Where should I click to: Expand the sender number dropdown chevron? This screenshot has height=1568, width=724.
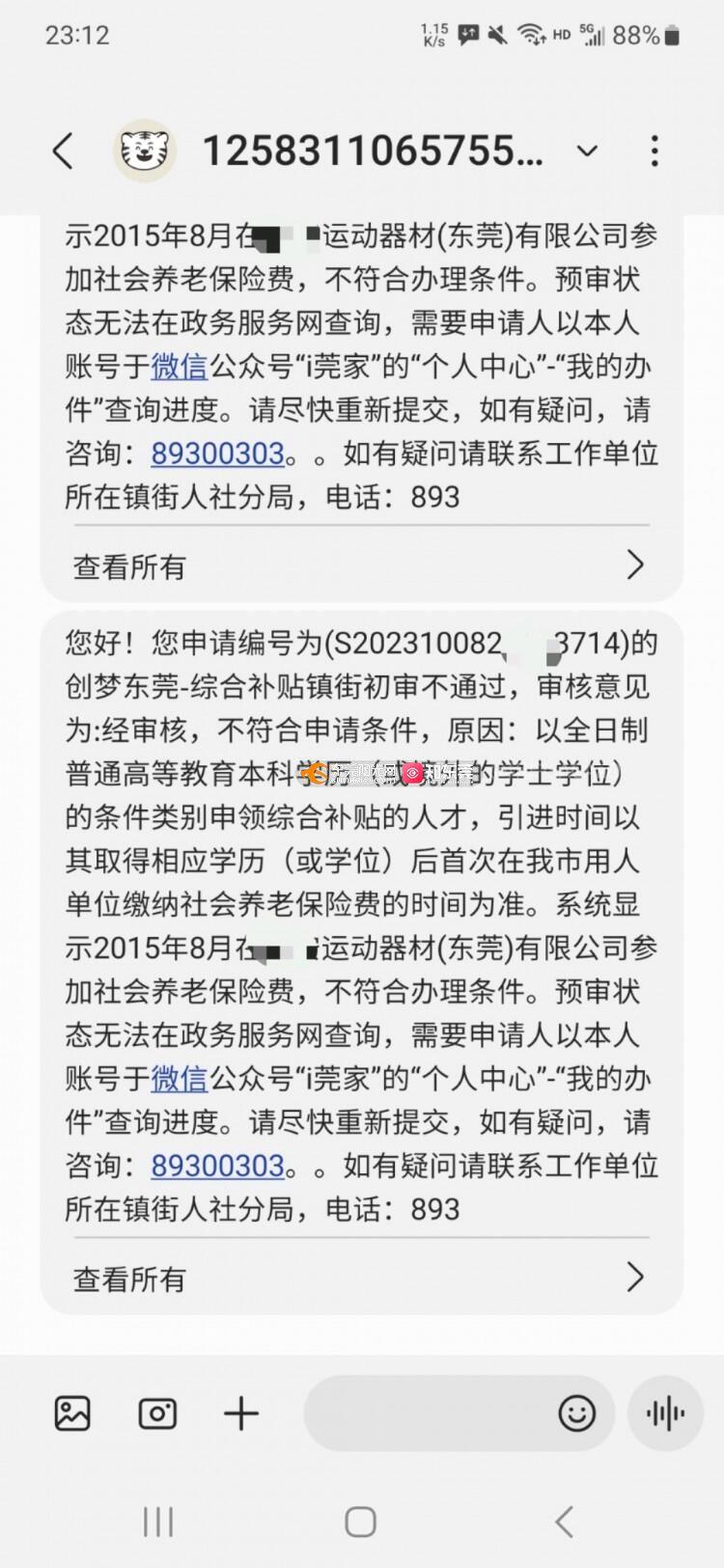[x=587, y=151]
